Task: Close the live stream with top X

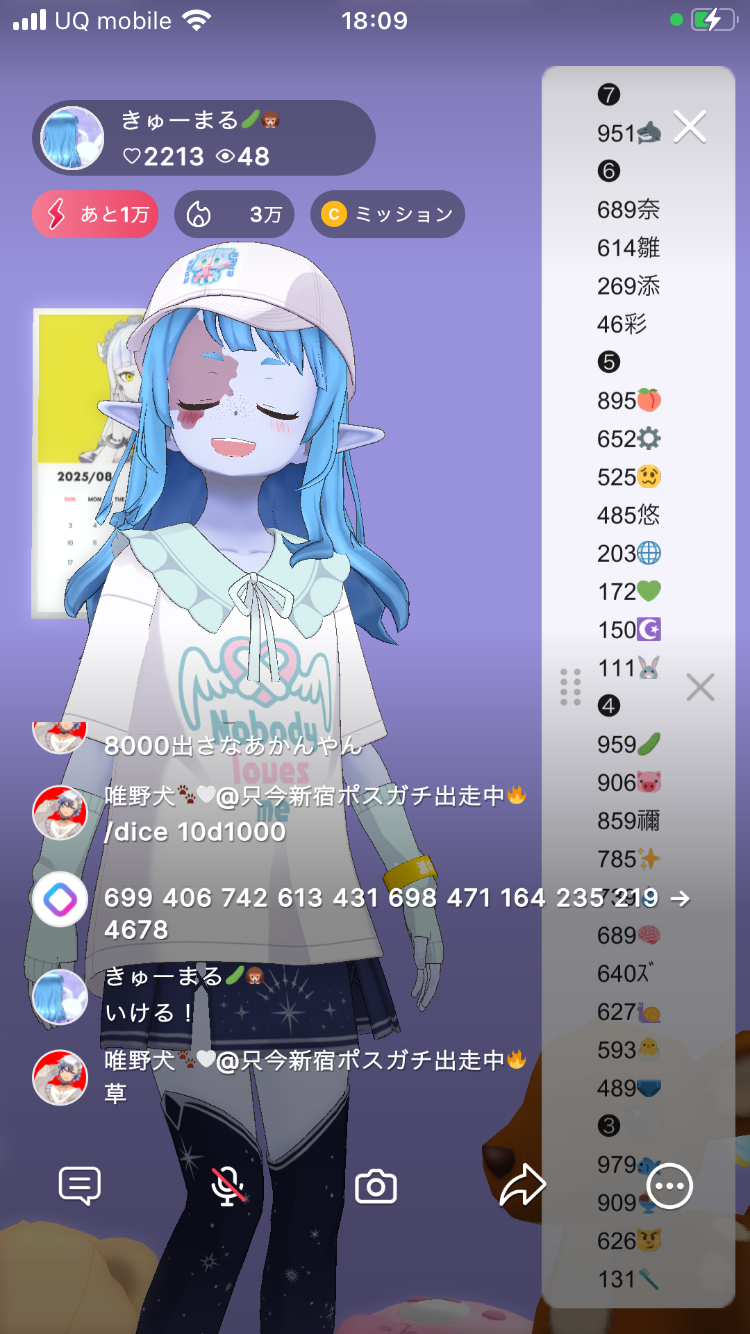Action: [690, 127]
